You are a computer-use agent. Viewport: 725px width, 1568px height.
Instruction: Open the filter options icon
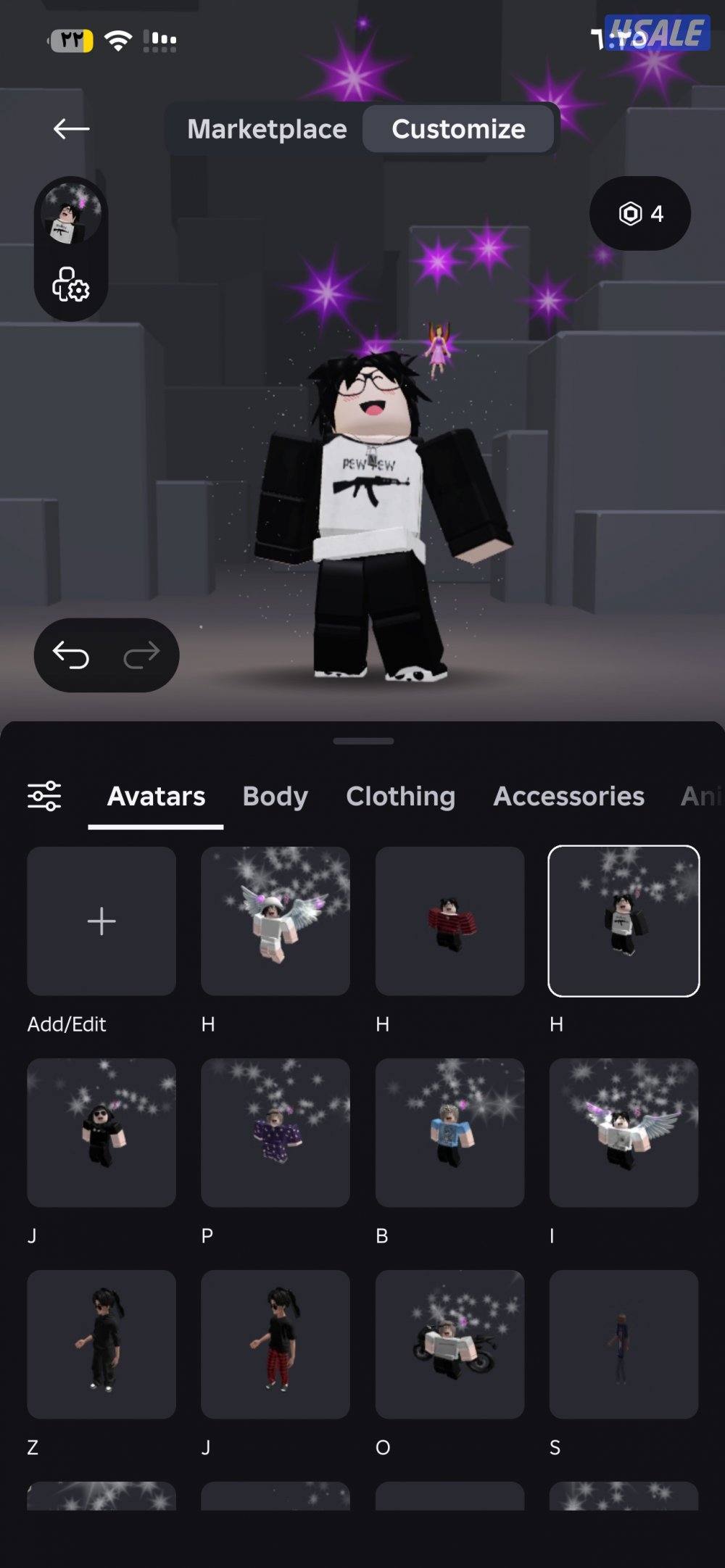point(44,796)
